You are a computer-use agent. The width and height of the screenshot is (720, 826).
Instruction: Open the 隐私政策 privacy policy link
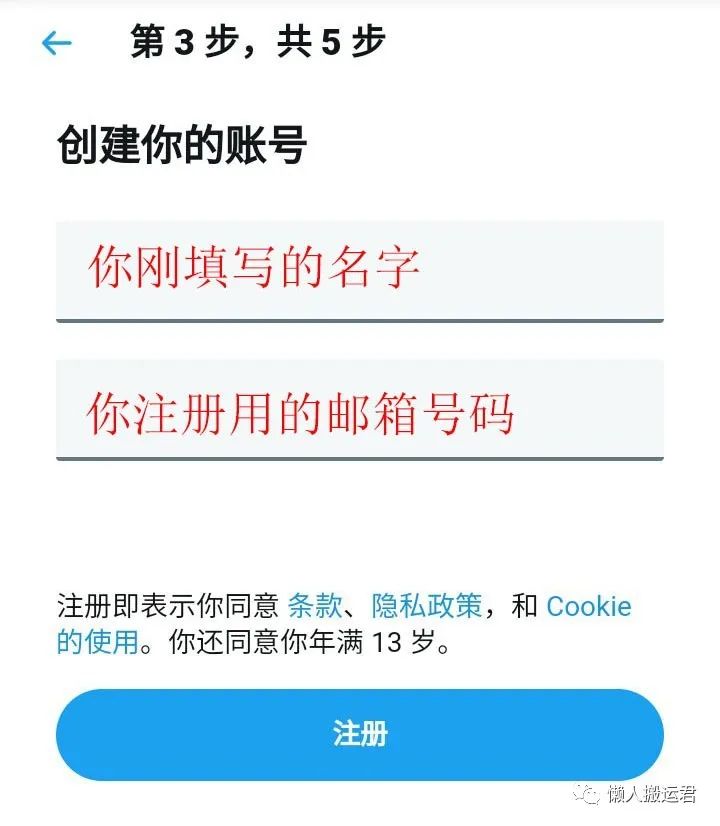[x=427, y=606]
